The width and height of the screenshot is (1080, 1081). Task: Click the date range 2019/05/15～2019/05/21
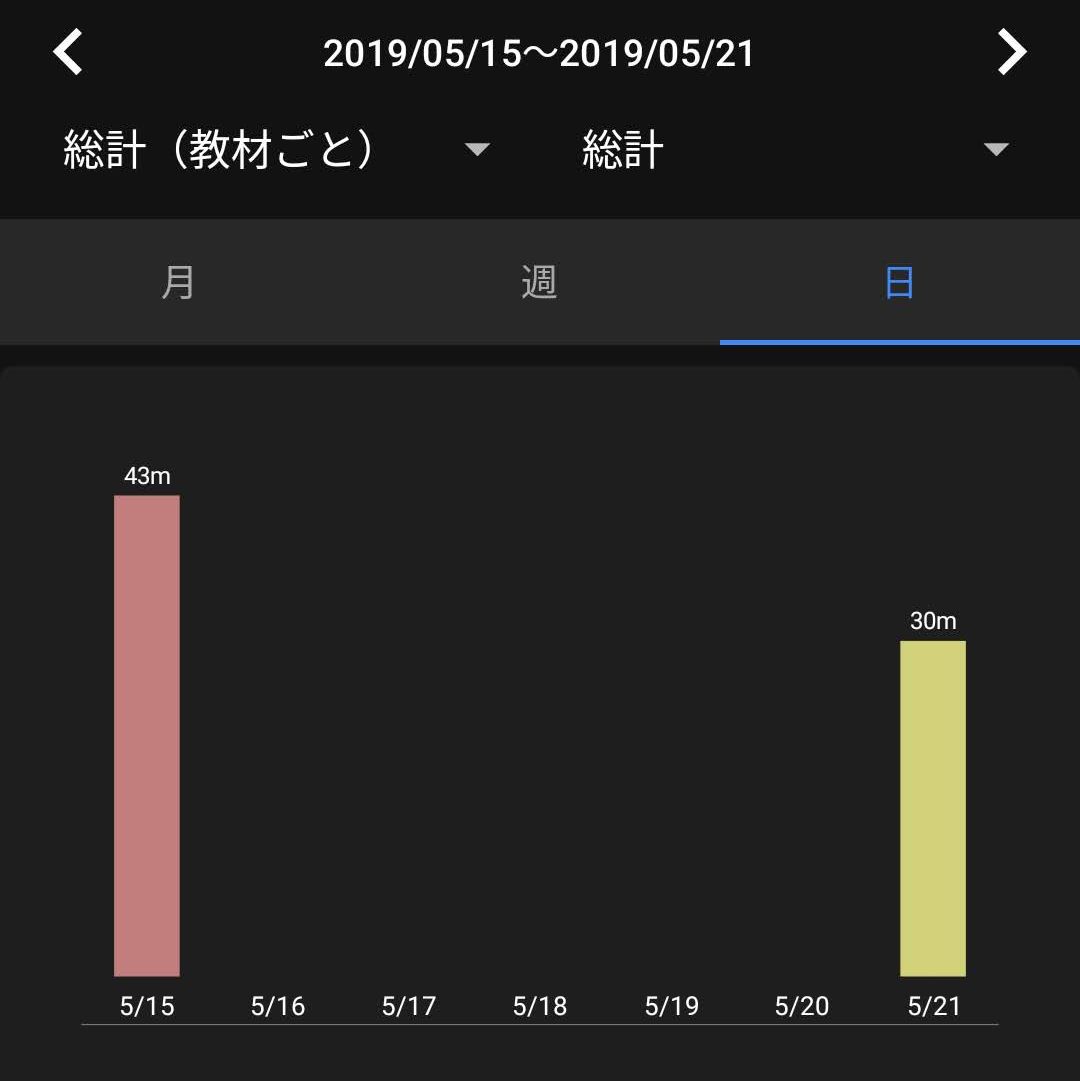coord(540,53)
